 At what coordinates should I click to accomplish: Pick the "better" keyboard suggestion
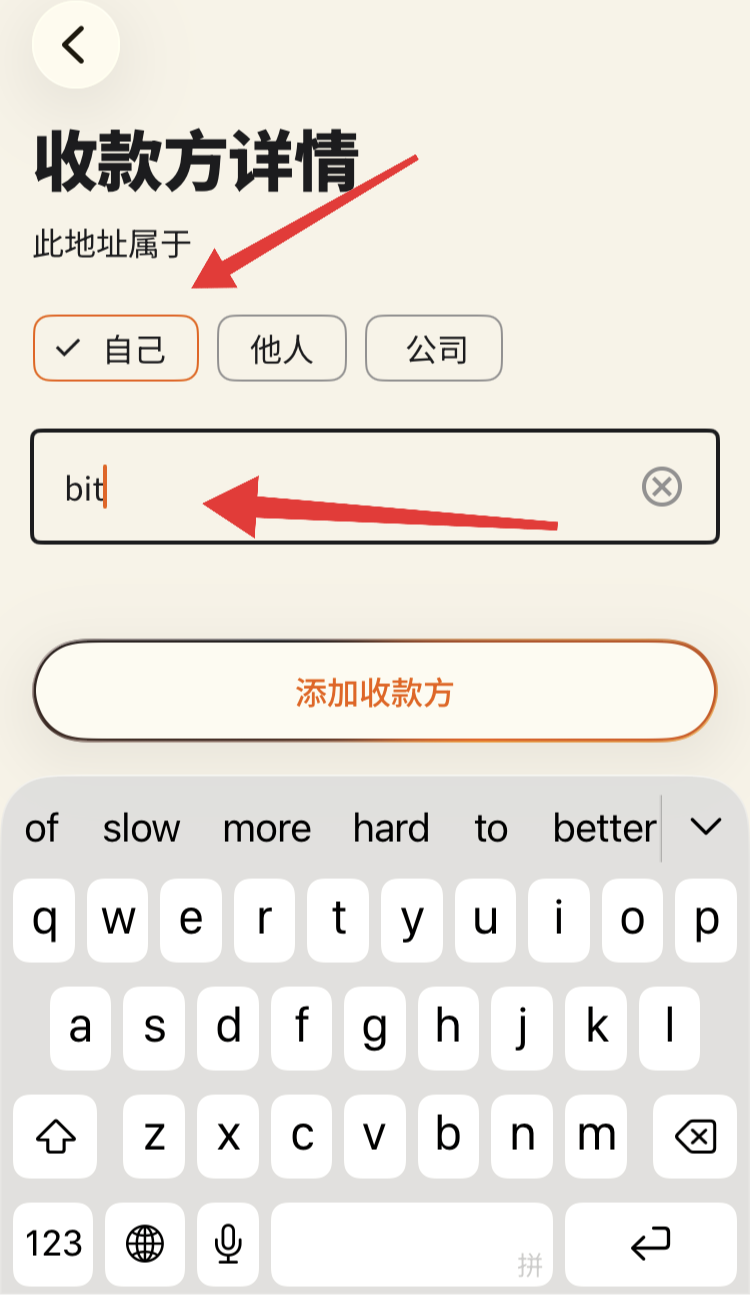(604, 828)
